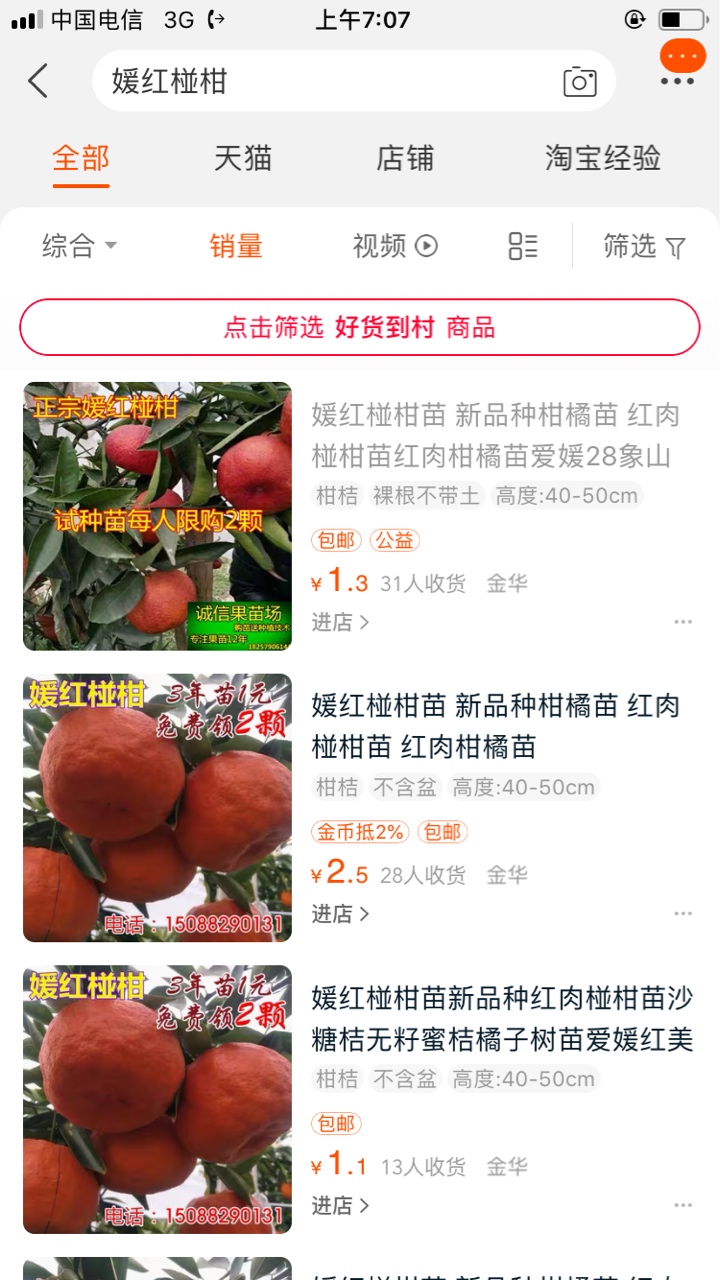
Task: Expand the 综合 sort dropdown
Action: tap(79, 246)
